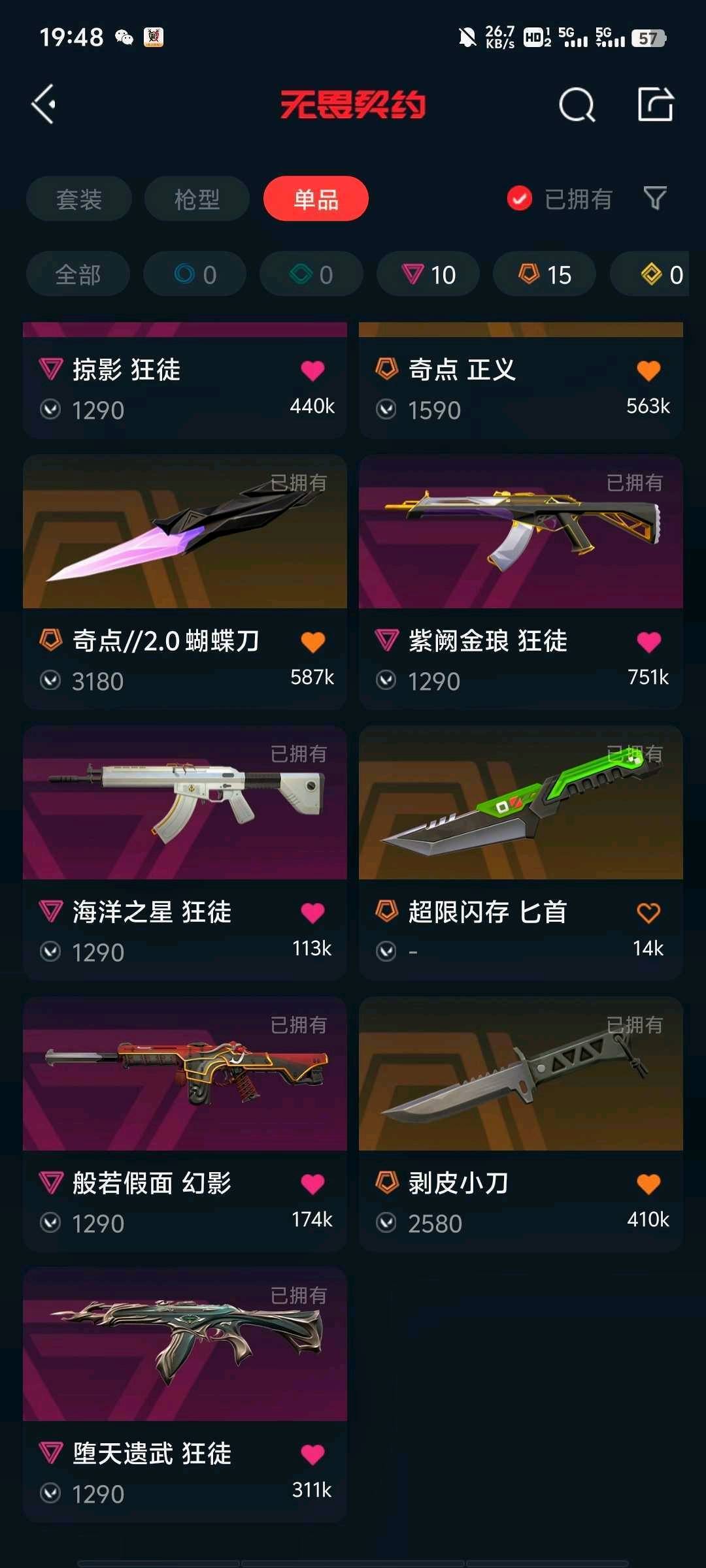This screenshot has width=706, height=1568.
Task: Select the 全部 rarity chip
Action: 78,274
